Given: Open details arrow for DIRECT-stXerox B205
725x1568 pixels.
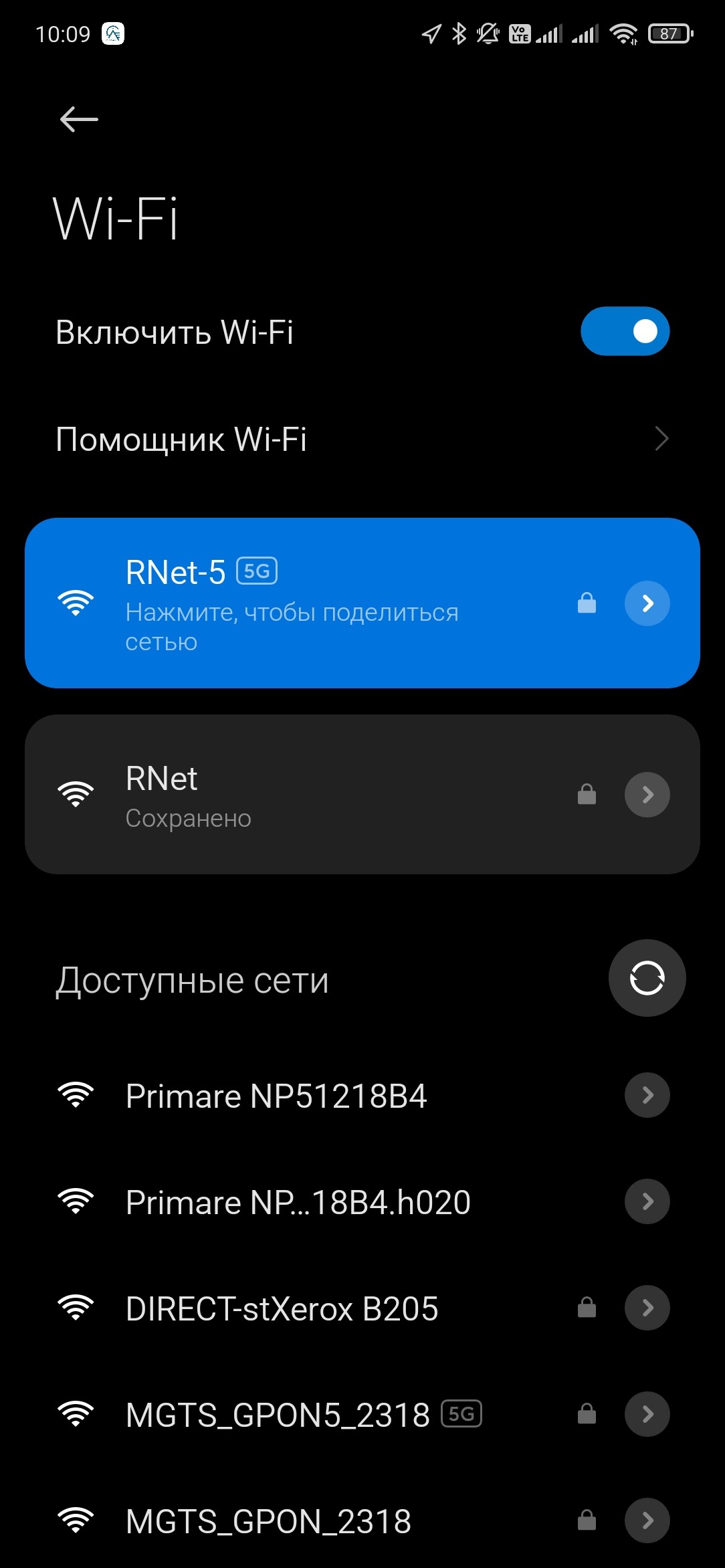Looking at the screenshot, I should tap(647, 1308).
